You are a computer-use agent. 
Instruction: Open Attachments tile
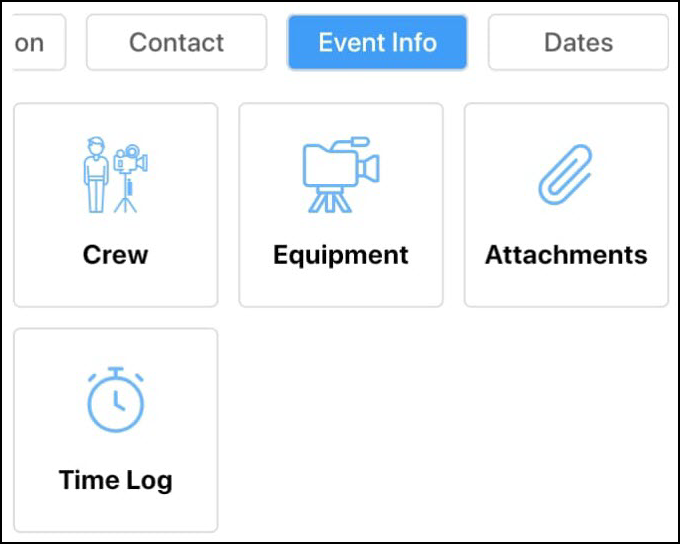[x=566, y=205]
